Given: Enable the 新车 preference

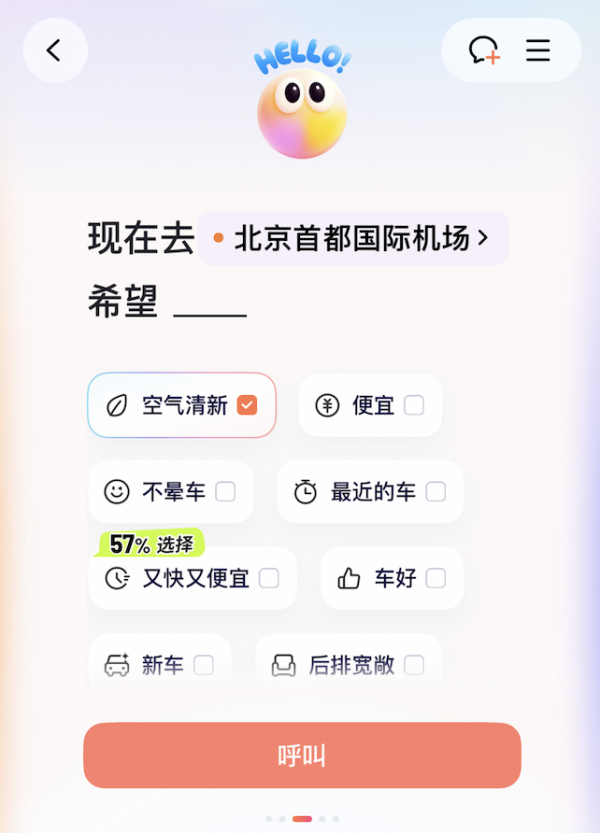Looking at the screenshot, I should [204, 665].
